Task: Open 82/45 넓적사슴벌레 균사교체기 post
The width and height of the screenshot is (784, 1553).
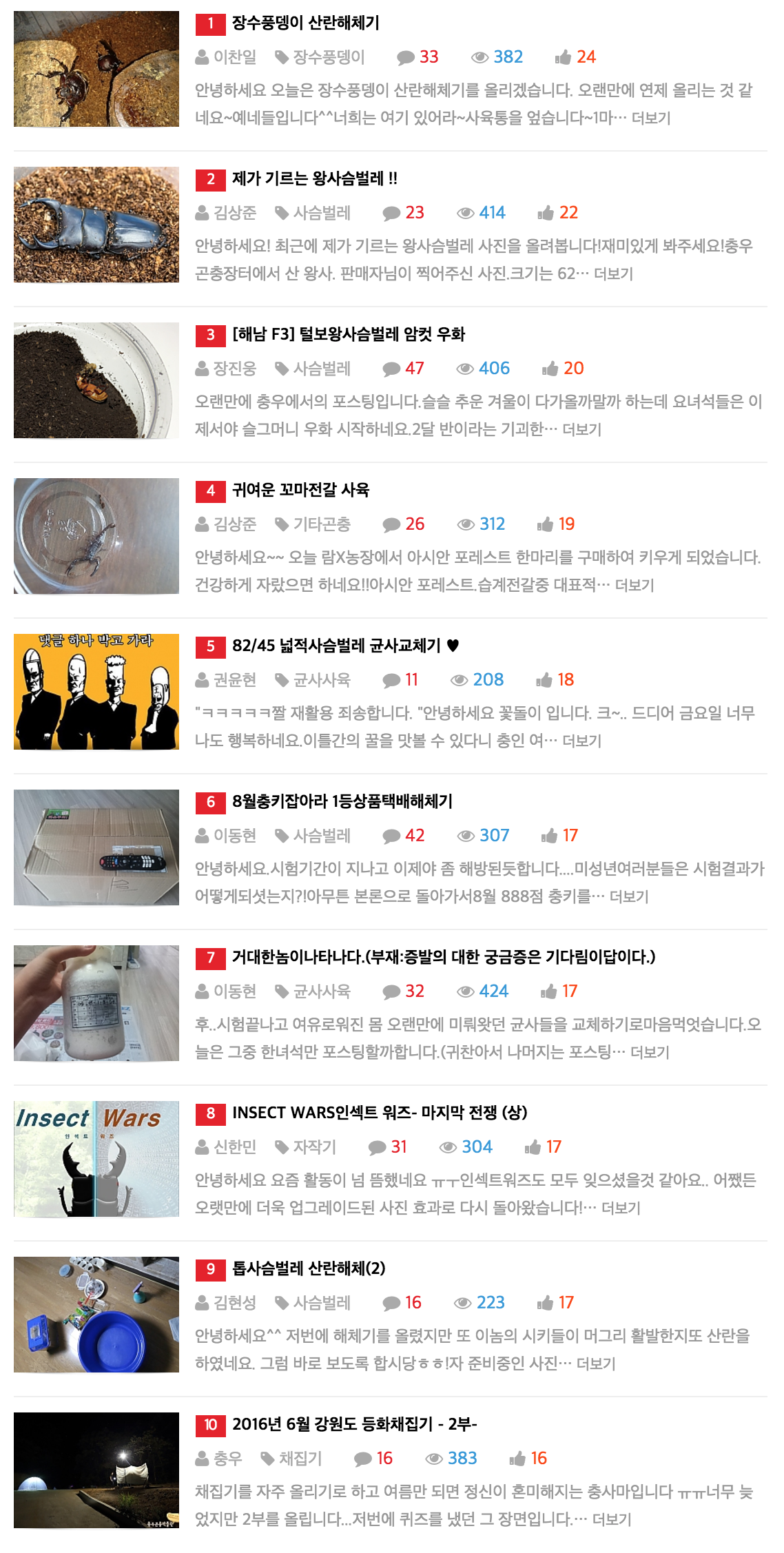Action: pyautogui.click(x=345, y=646)
